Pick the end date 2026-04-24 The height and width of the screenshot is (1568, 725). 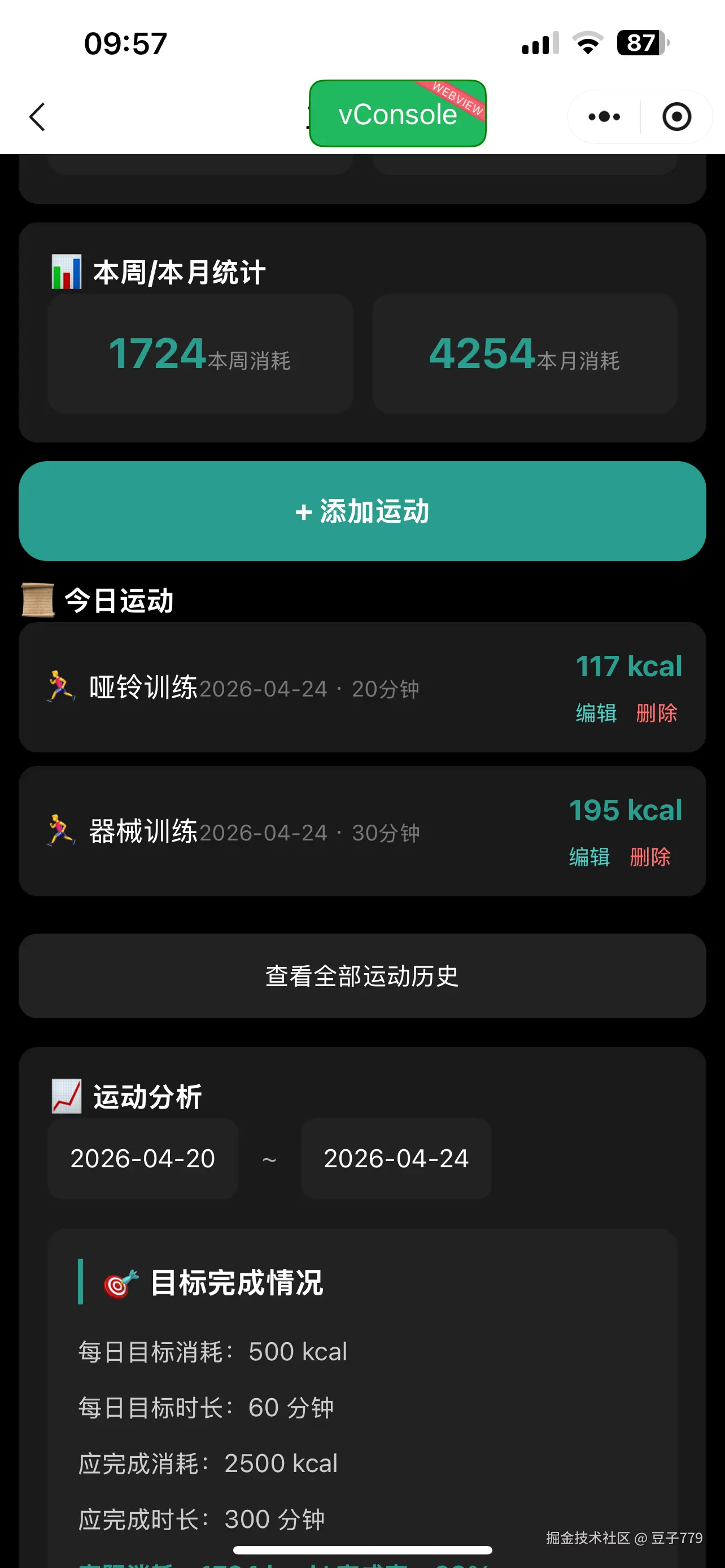[396, 1158]
